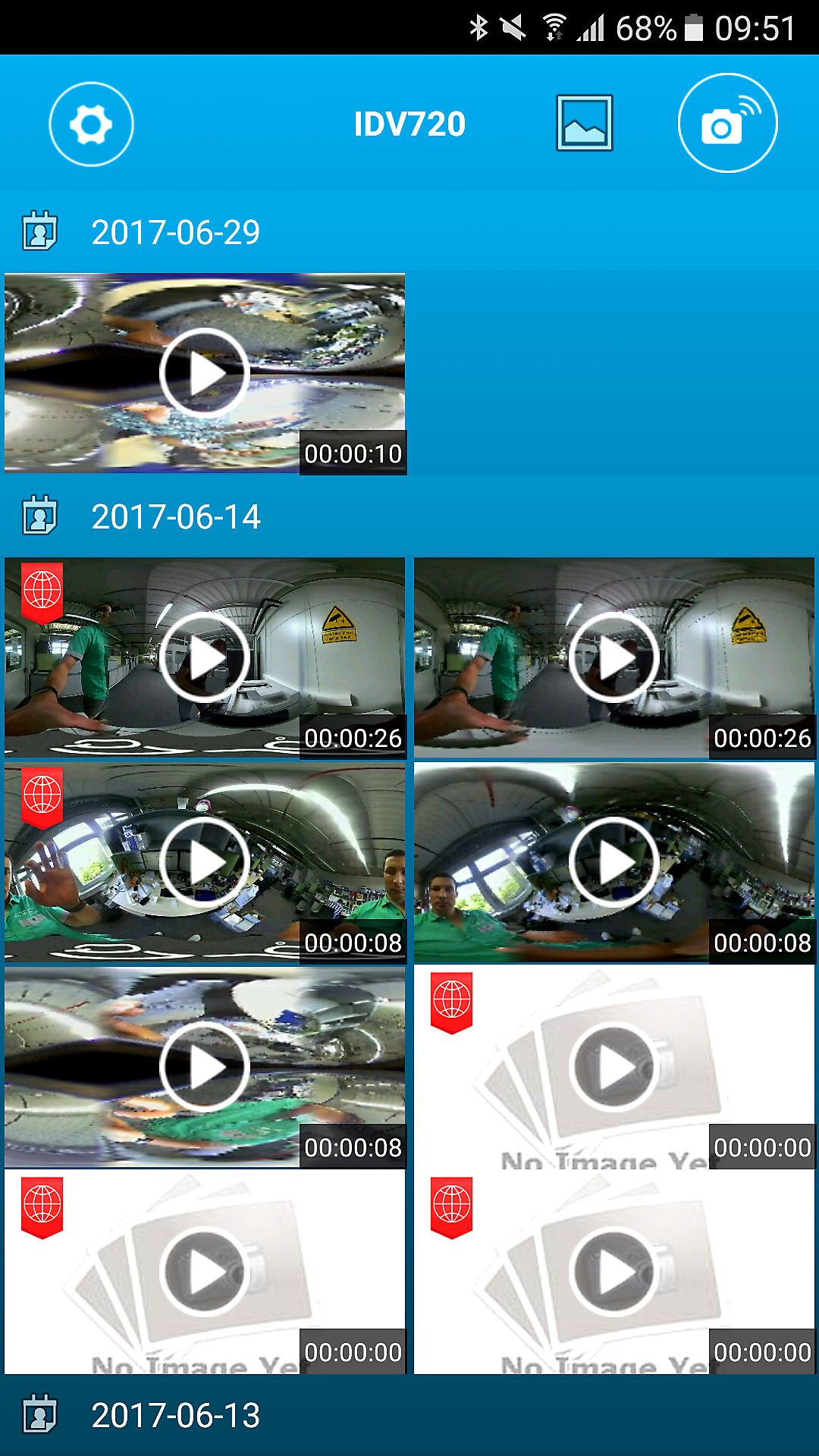Open the 00:00:26 video without a globe badge
The image size is (819, 1456).
pyautogui.click(x=614, y=657)
